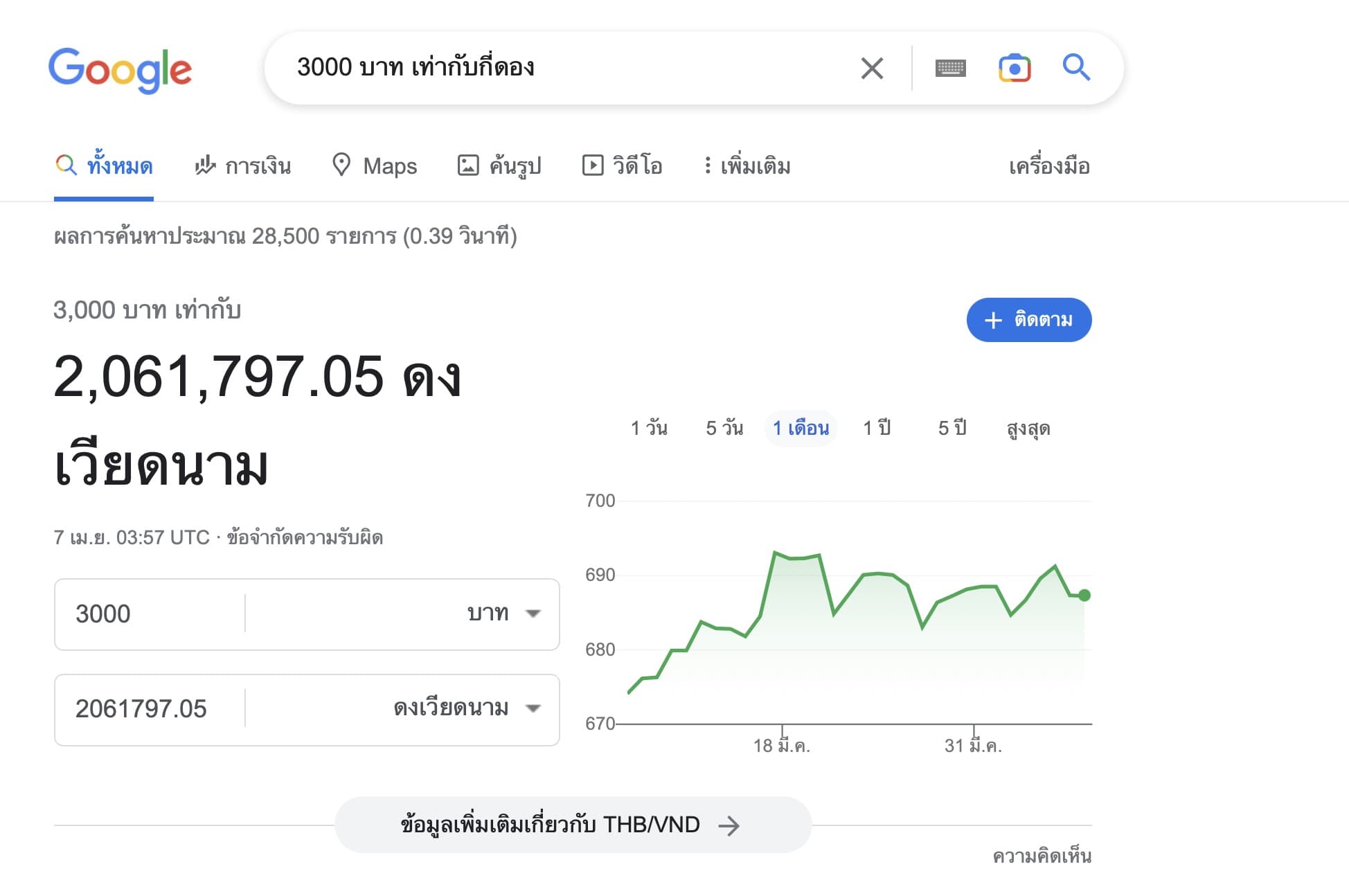Switch to the Maps tab
The image size is (1349, 896).
click(x=375, y=166)
